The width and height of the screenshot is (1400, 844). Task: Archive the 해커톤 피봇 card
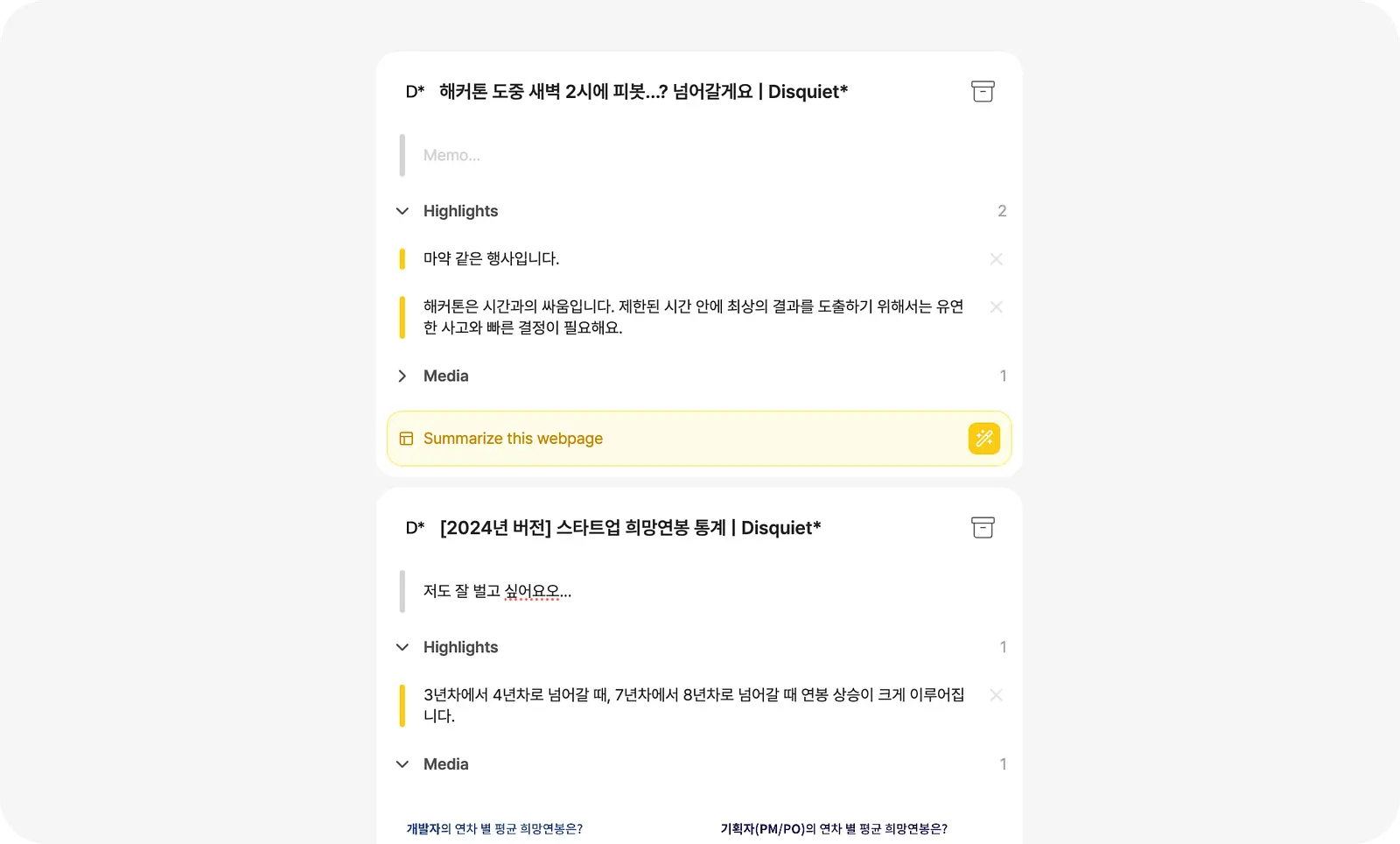pyautogui.click(x=983, y=91)
